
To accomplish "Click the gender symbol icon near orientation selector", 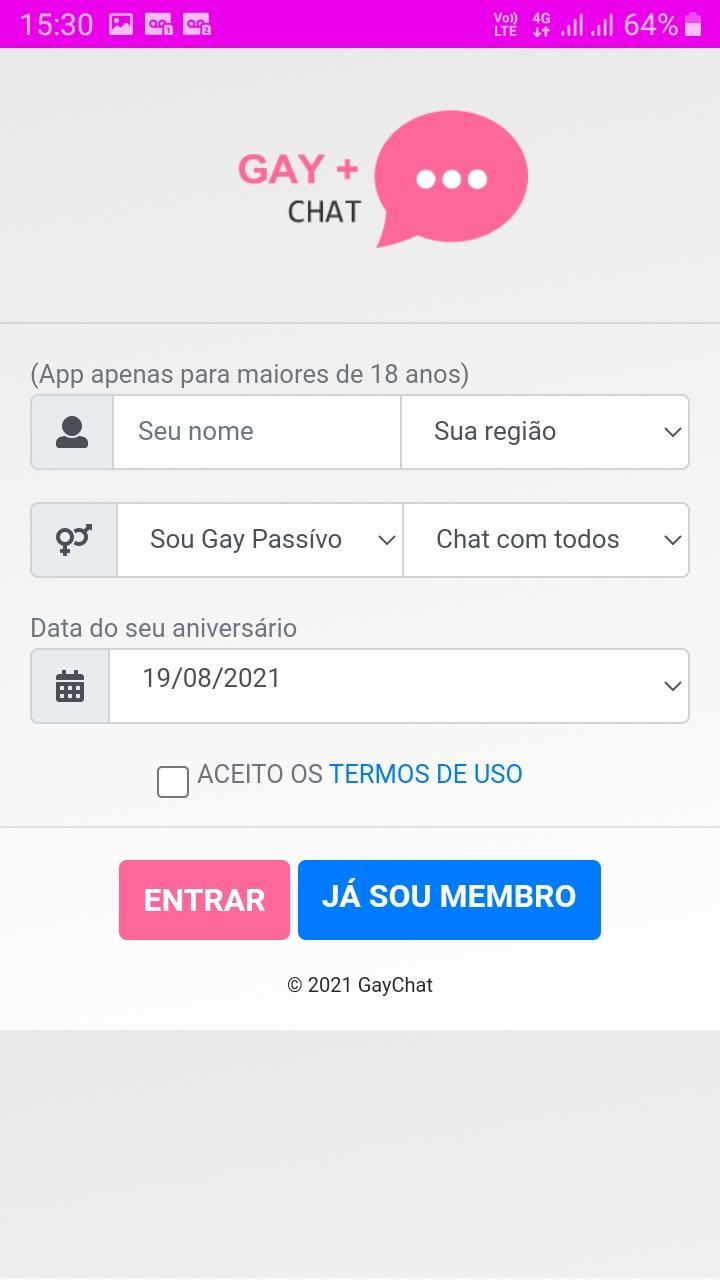I will (73, 539).
